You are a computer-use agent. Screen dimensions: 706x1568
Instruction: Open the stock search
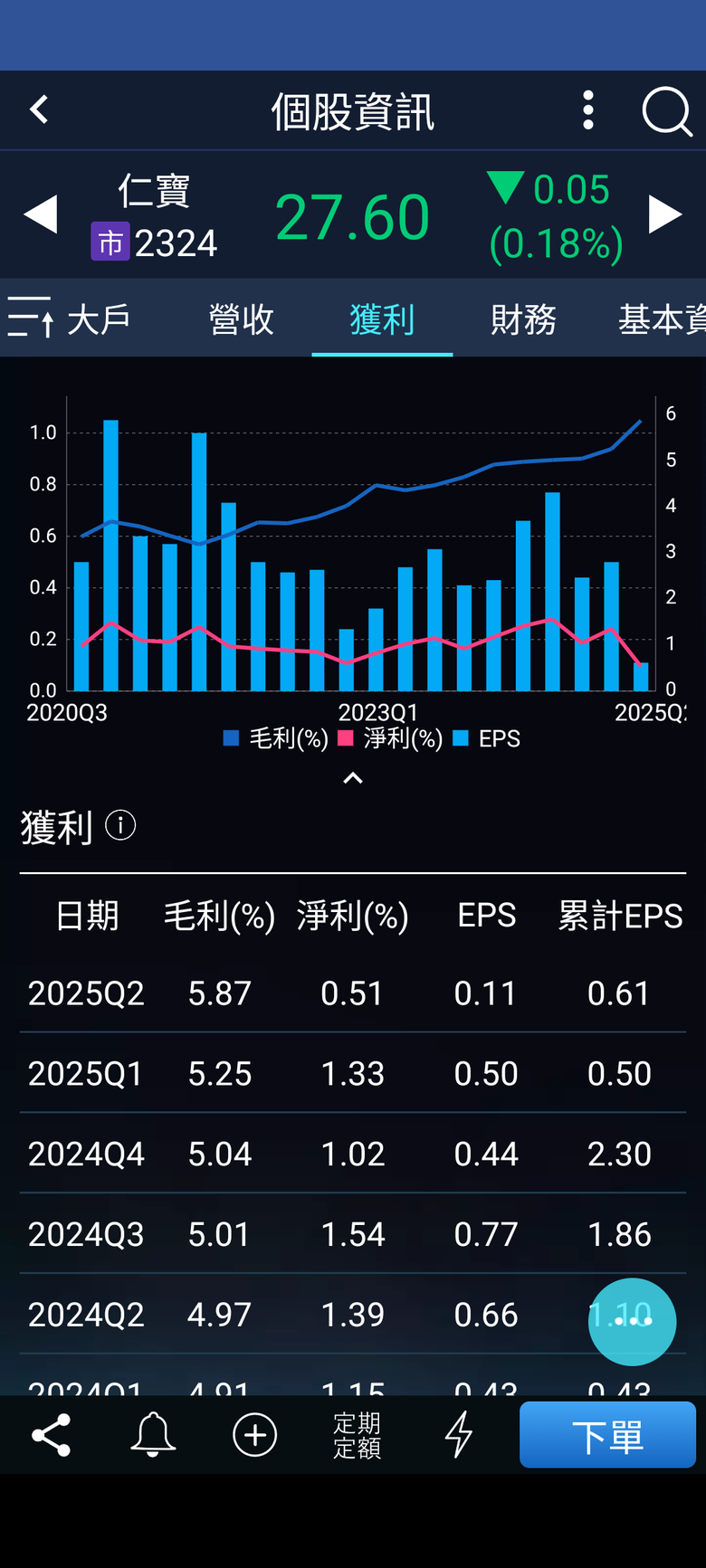(666, 112)
